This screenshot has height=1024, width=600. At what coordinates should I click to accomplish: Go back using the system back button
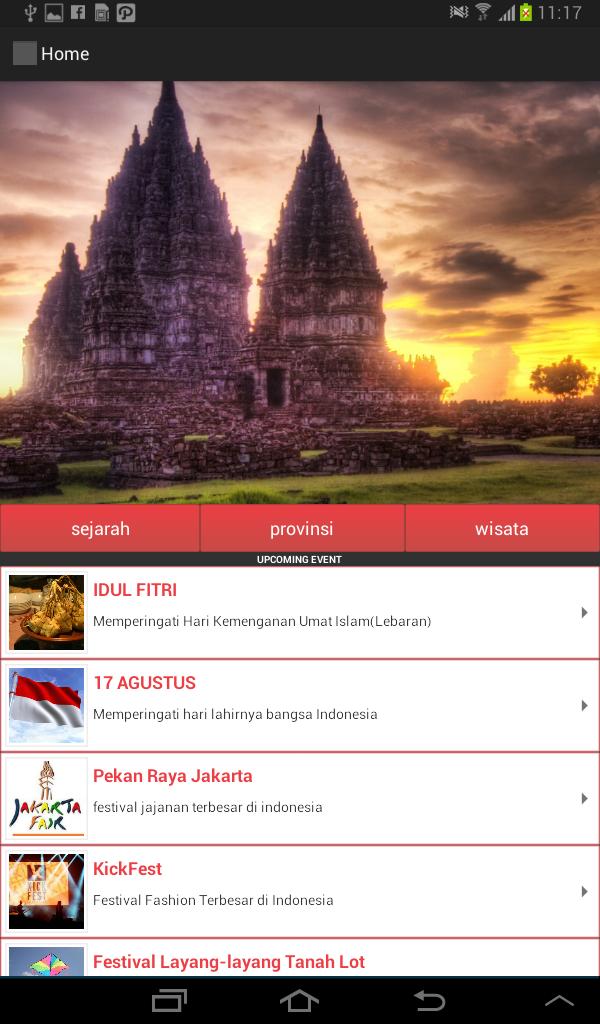coord(429,1000)
